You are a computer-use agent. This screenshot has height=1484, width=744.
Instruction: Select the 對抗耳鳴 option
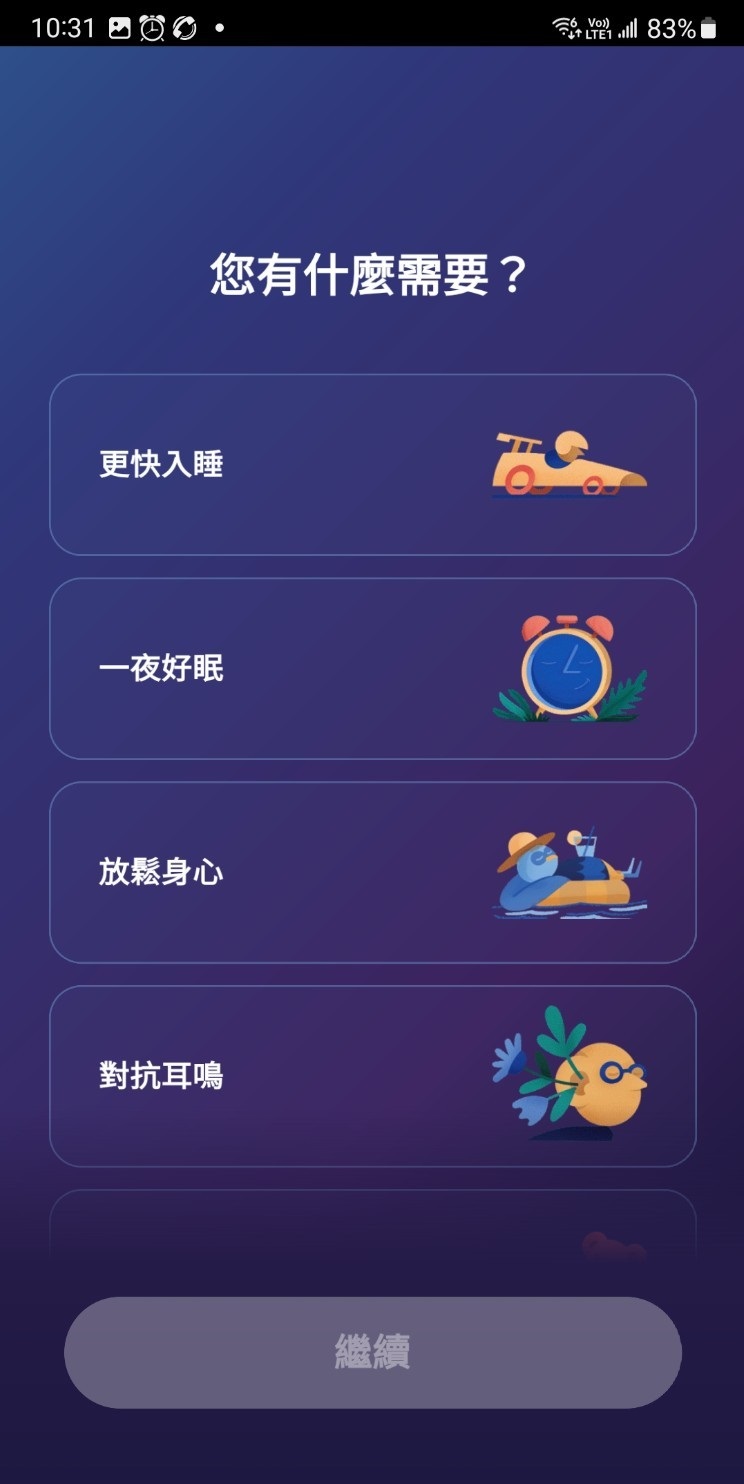(372, 1077)
